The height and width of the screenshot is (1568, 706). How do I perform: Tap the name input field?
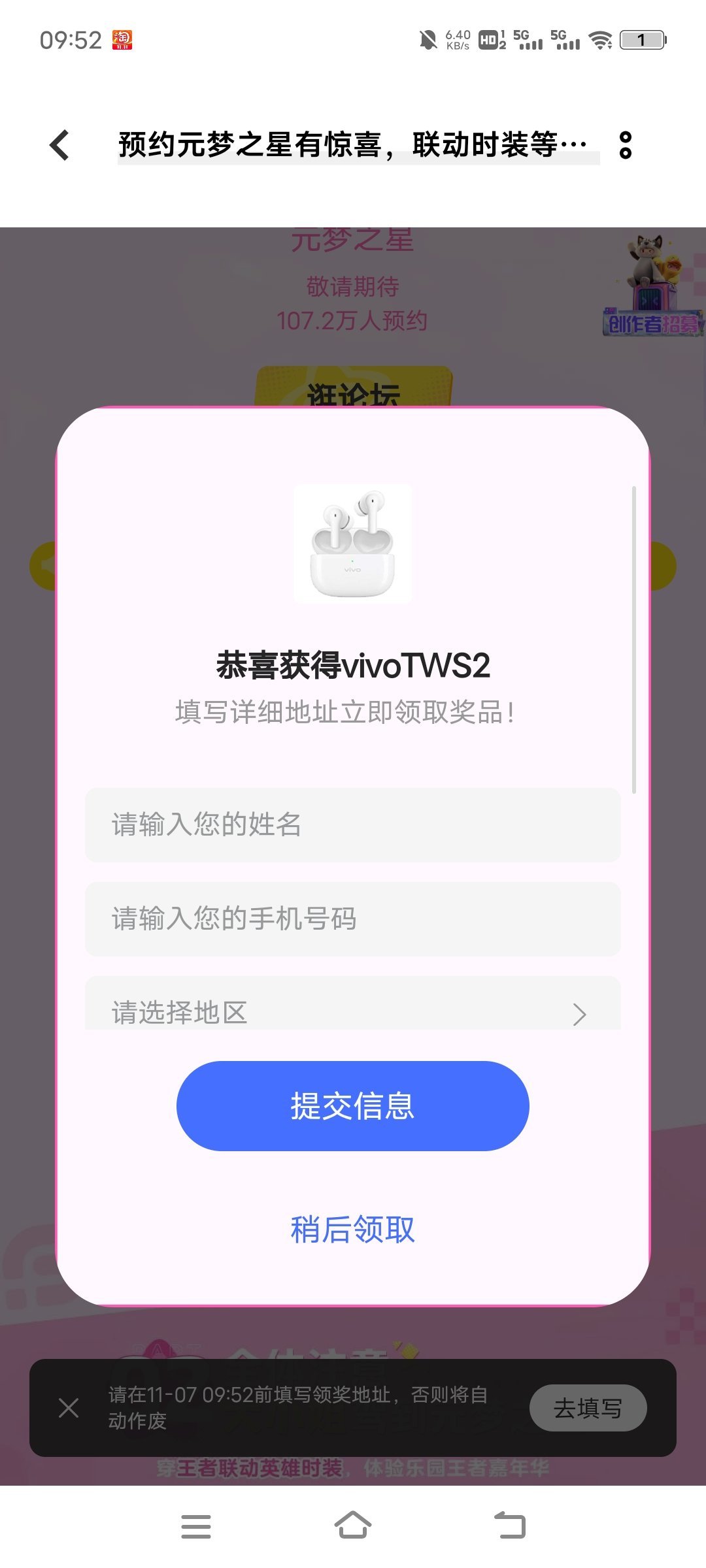click(x=353, y=825)
